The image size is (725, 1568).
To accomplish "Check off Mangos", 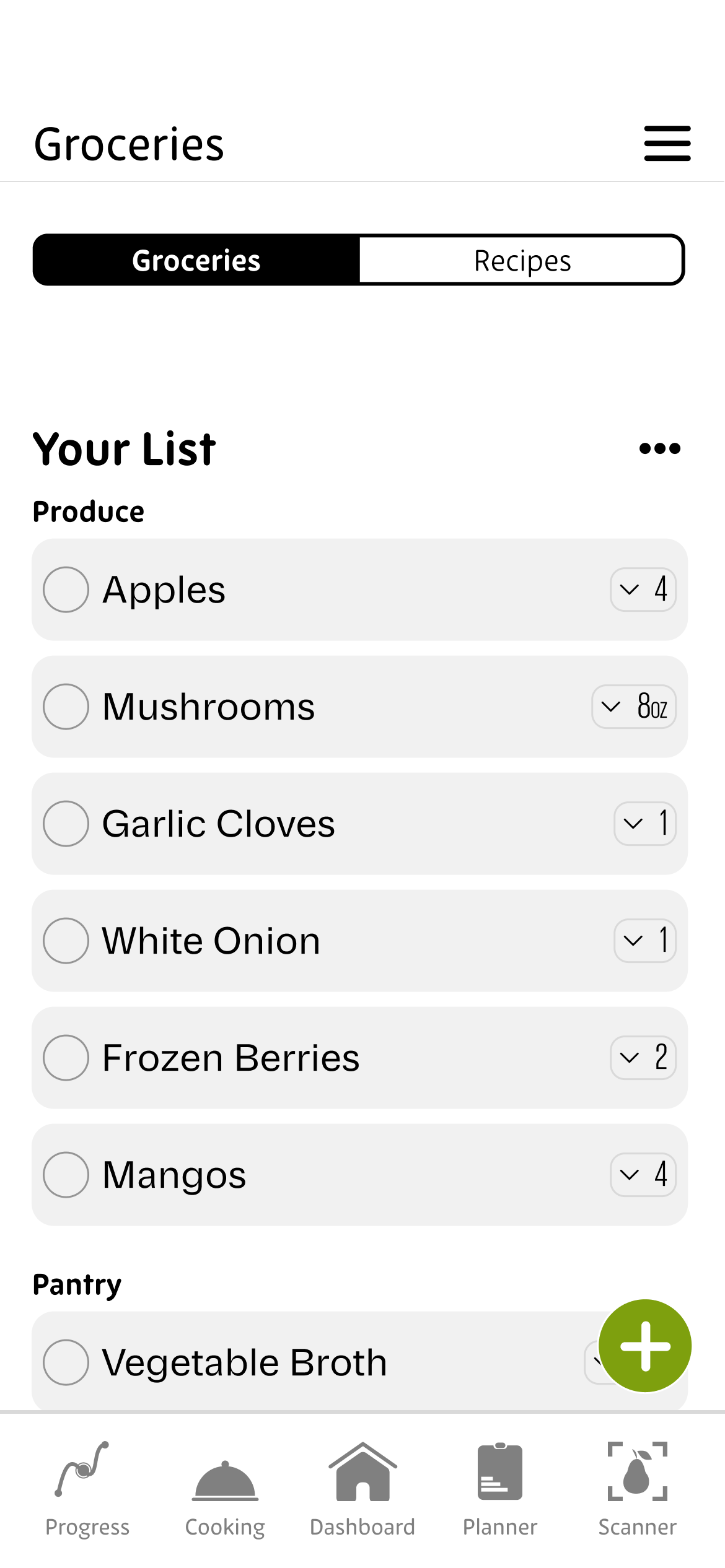I will 66,1175.
